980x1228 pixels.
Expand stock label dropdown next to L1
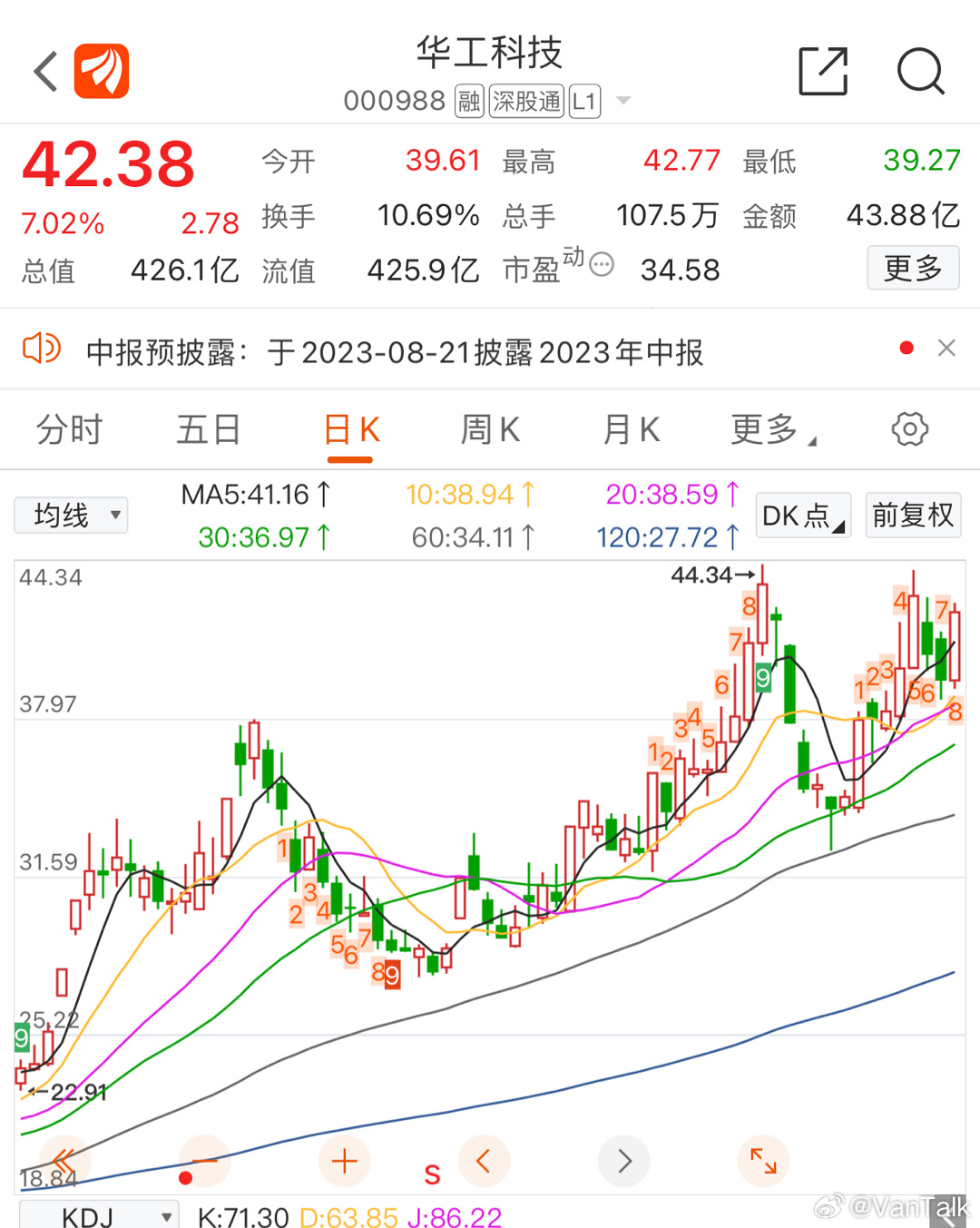[x=623, y=101]
